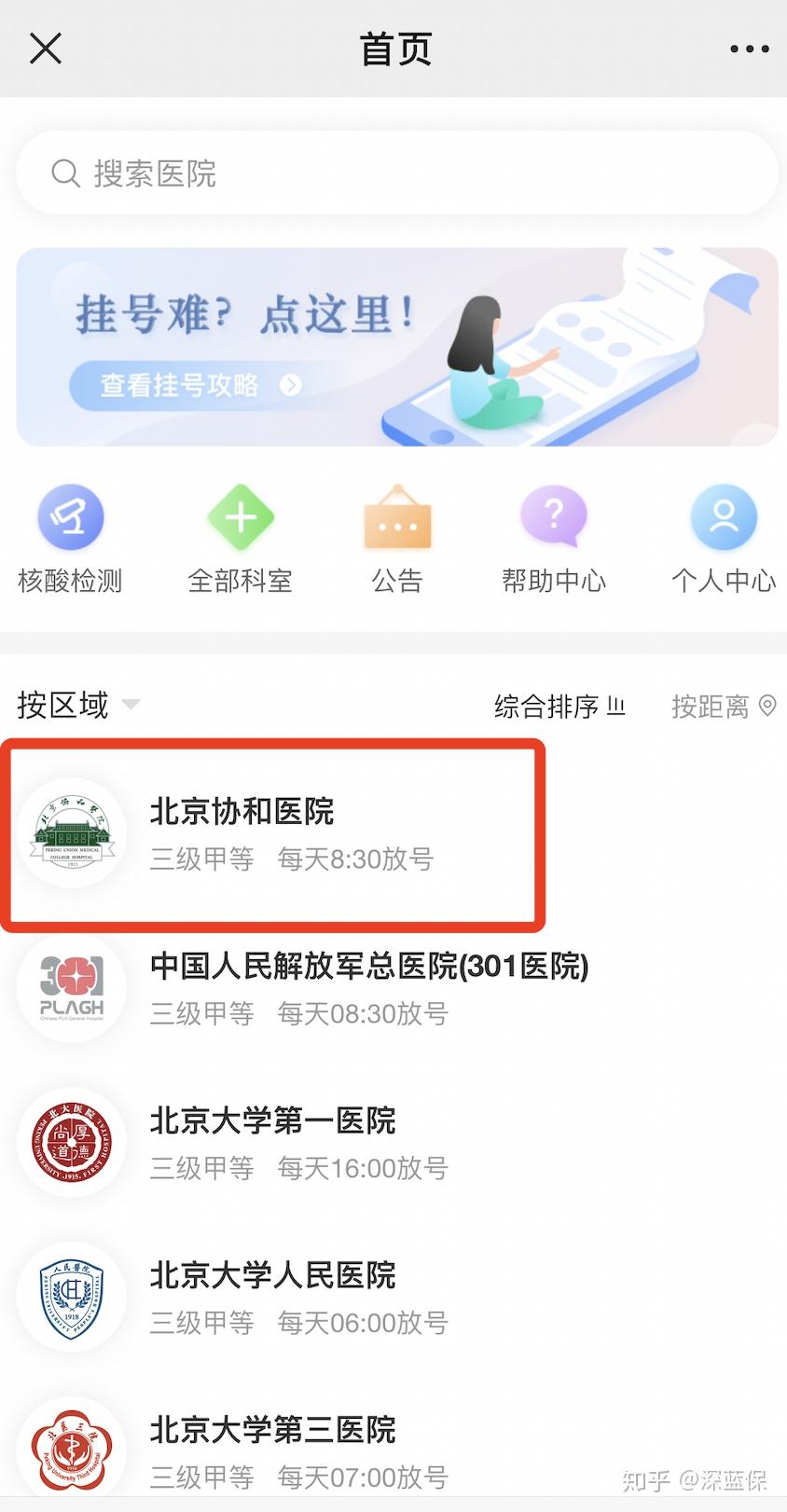This screenshot has width=787, height=1512.
Task: Sort hospitals by 按距离 distance
Action: tap(724, 707)
